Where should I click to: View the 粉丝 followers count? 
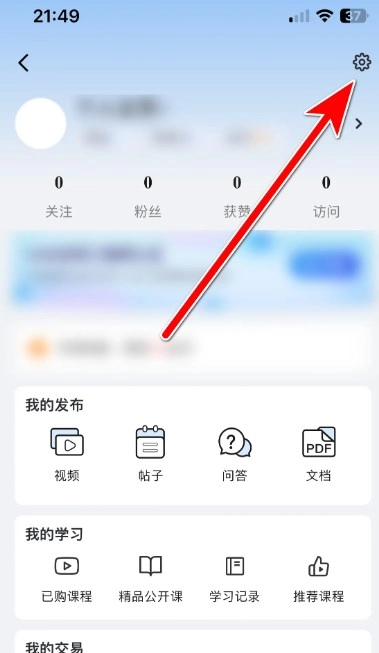pos(148,197)
